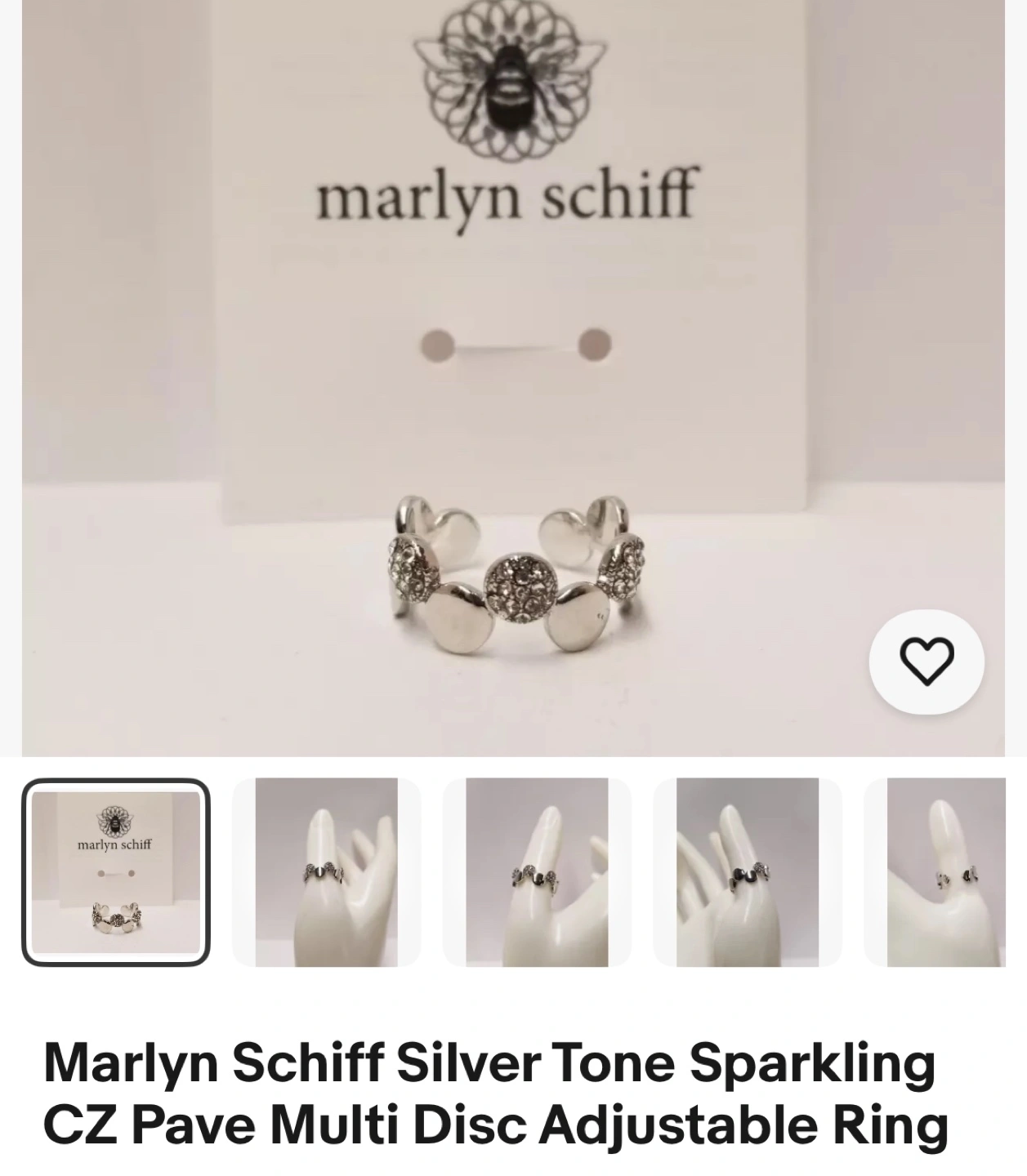Show the third thumbnail photo of the ring
Screen dimensions: 1027x1176
tap(537, 872)
